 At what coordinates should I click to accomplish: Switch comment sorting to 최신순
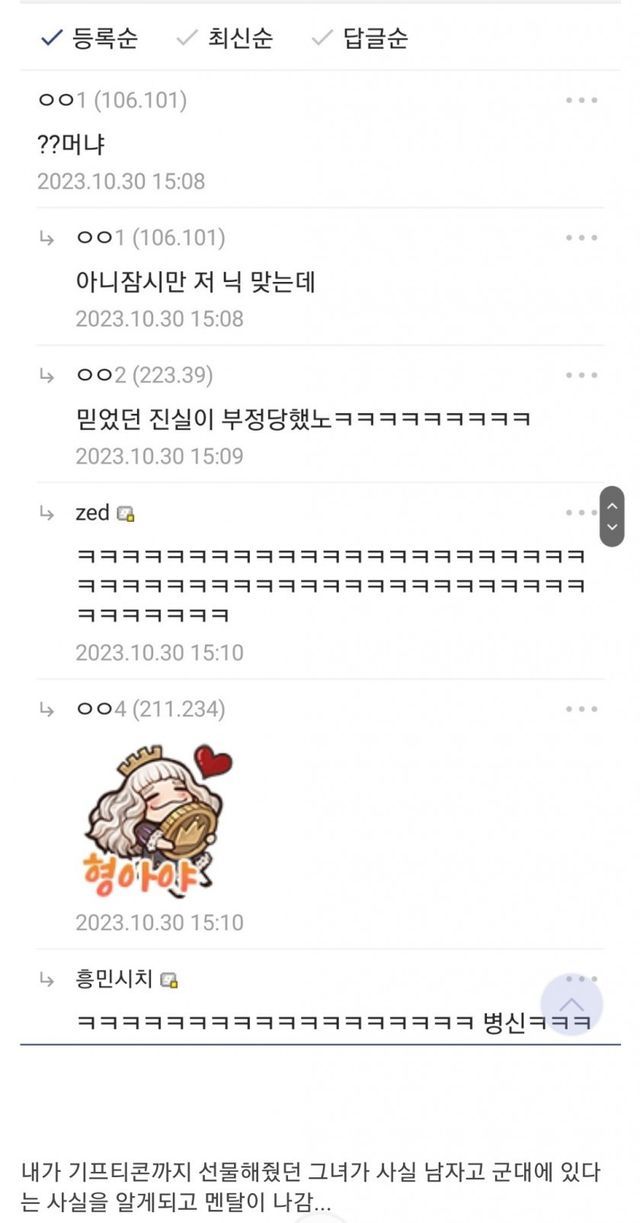(225, 39)
